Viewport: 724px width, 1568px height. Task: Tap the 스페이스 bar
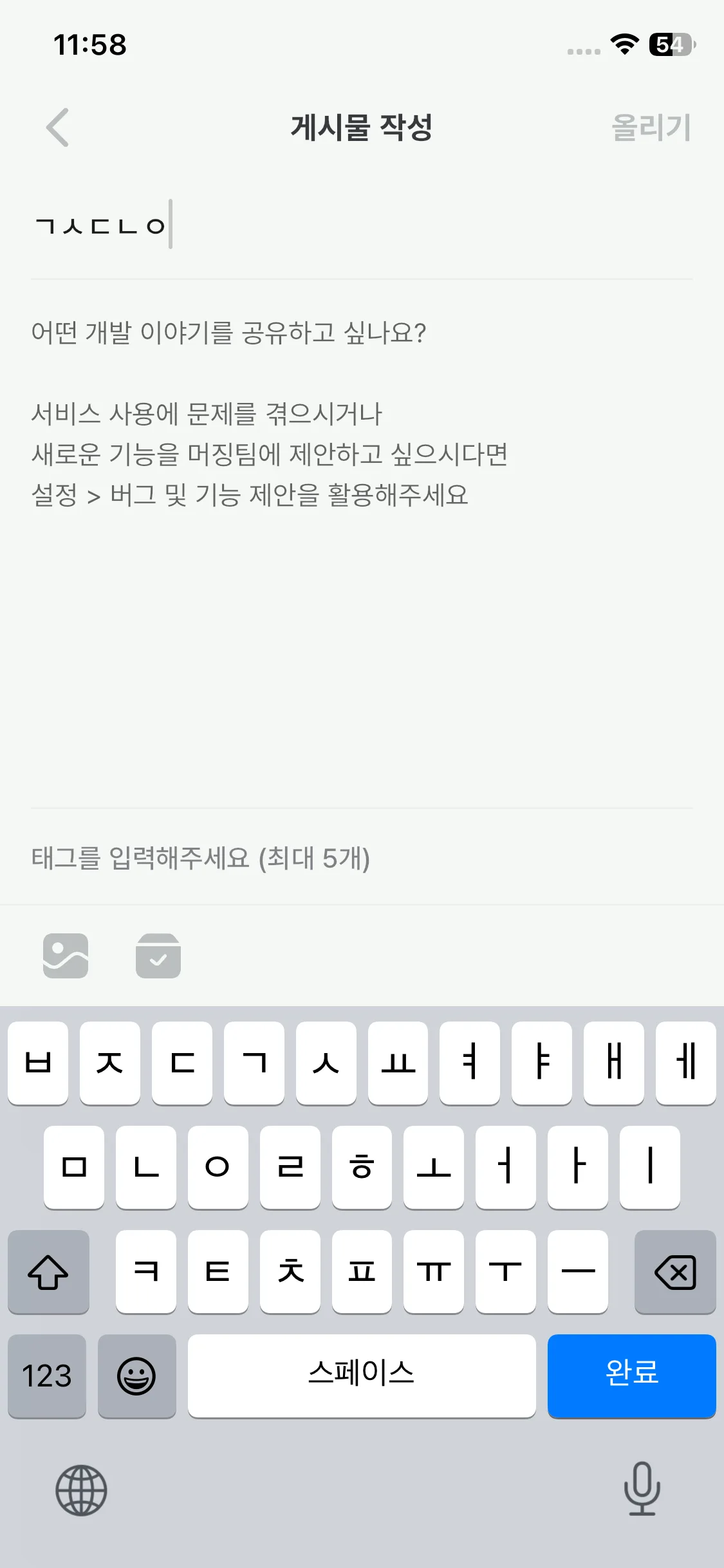pyautogui.click(x=362, y=1376)
